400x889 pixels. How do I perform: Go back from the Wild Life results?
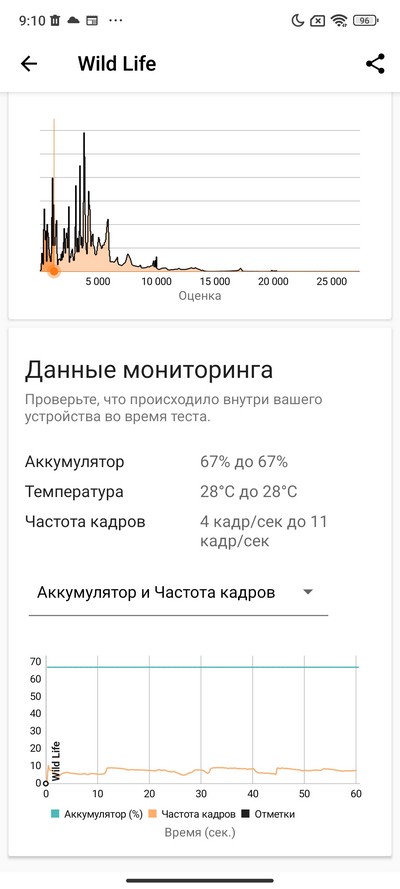click(x=28, y=64)
